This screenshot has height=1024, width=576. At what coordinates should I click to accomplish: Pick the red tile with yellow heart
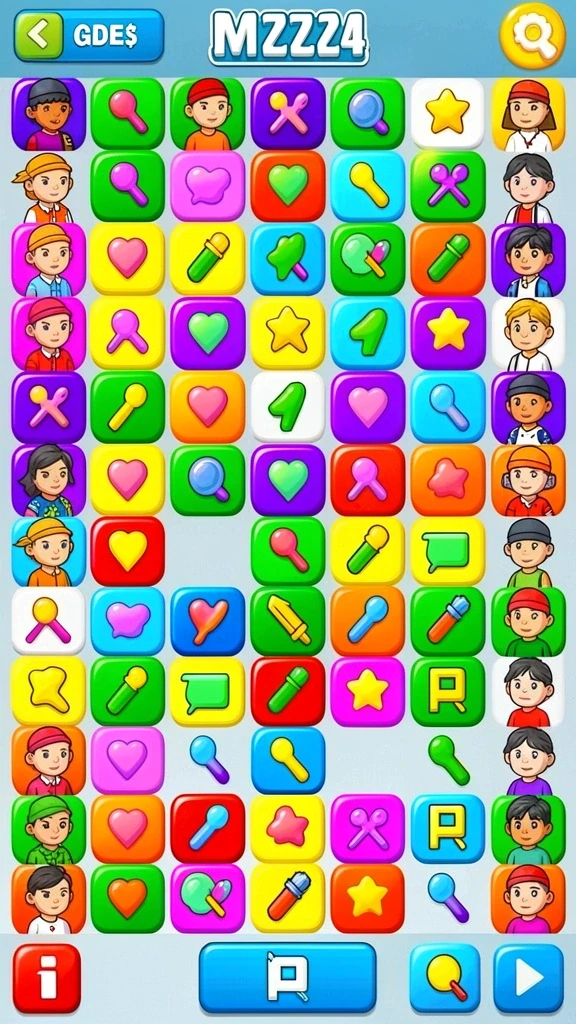[x=127, y=551]
